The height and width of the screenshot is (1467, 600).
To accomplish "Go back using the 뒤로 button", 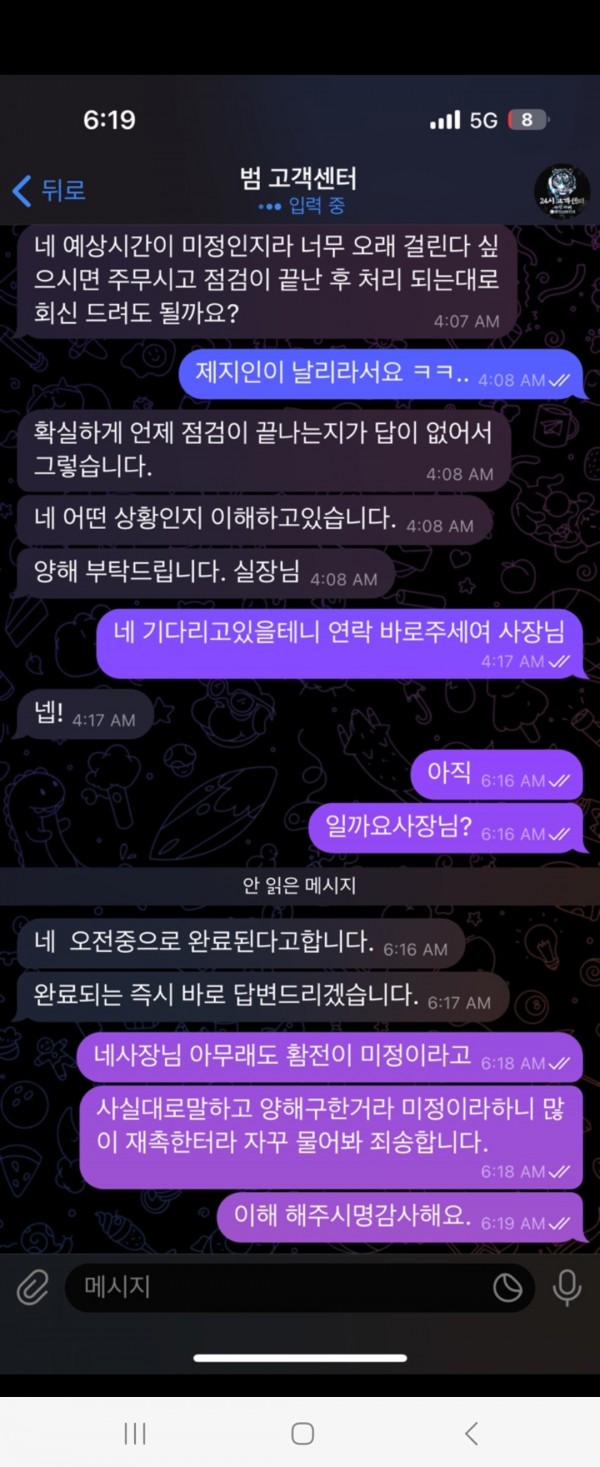I will pyautogui.click(x=48, y=190).
